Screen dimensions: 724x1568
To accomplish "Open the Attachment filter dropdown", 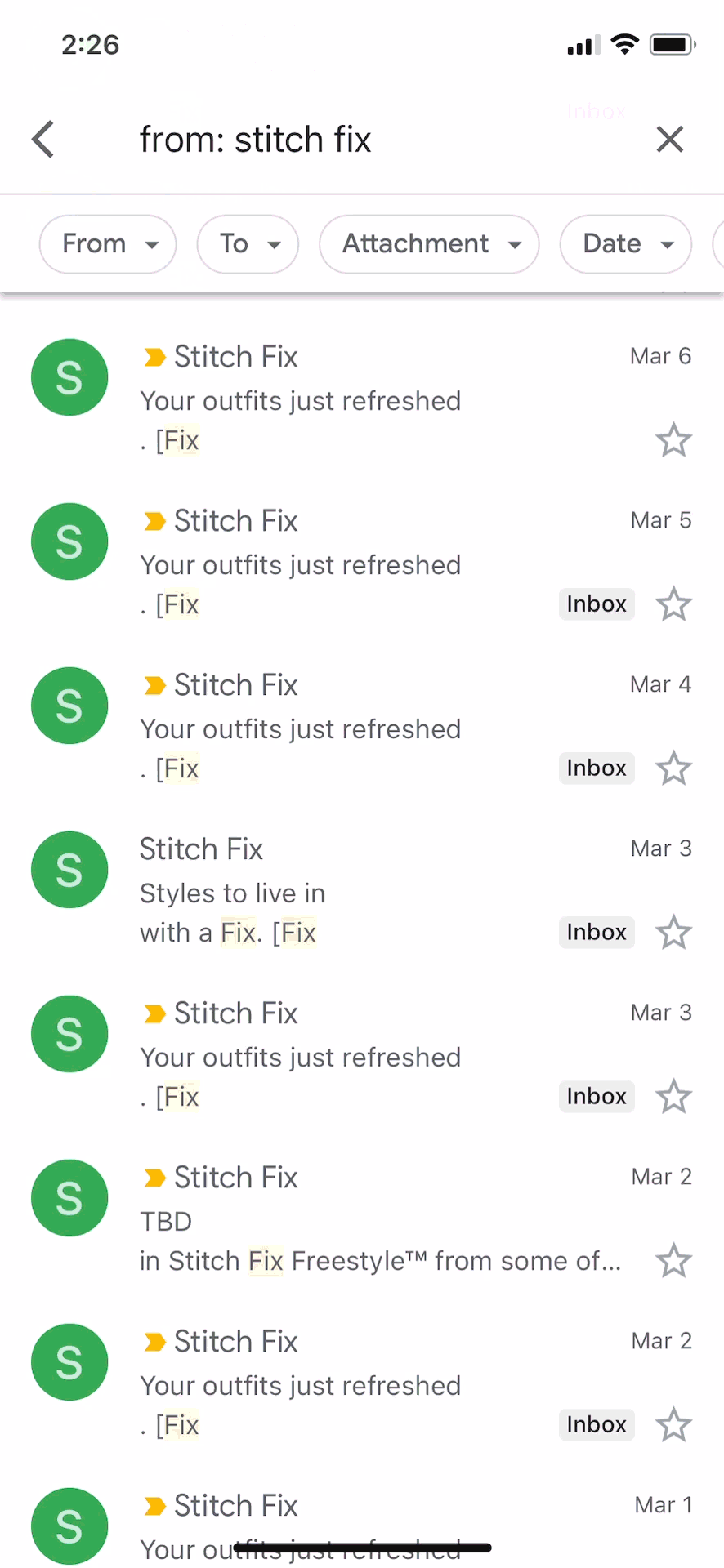I will click(429, 243).
